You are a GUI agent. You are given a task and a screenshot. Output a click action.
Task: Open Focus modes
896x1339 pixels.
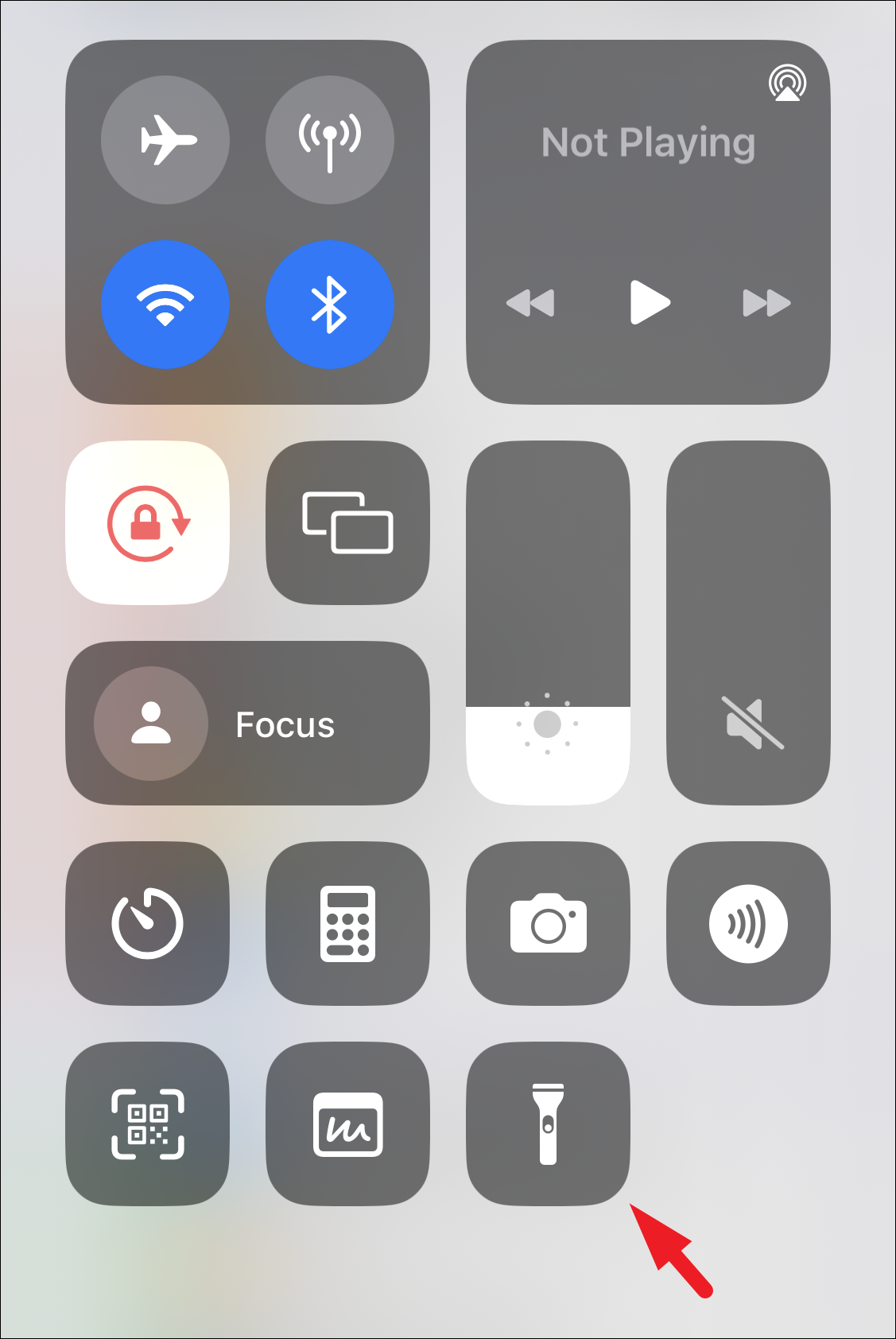pyautogui.click(x=247, y=724)
